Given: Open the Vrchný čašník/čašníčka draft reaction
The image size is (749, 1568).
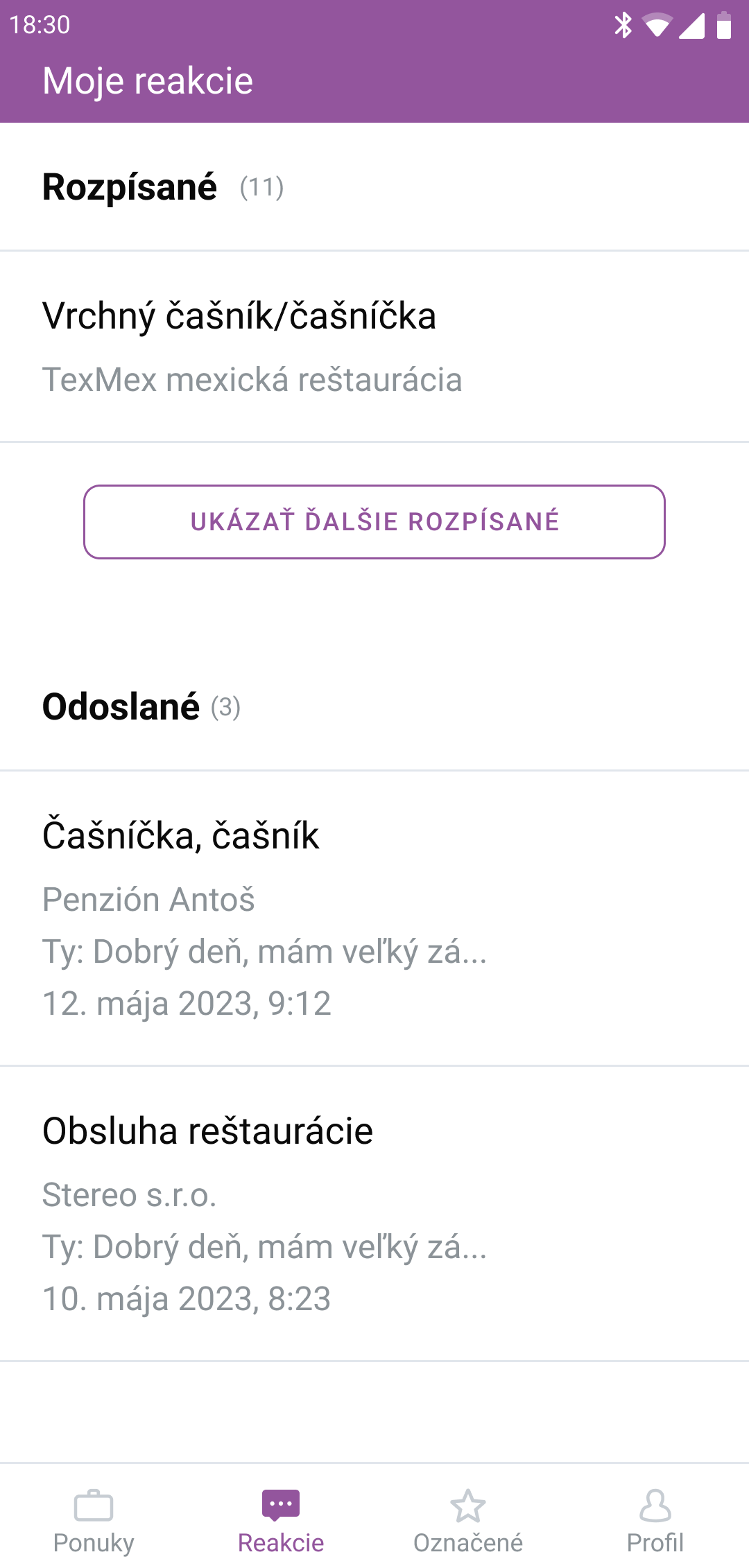Looking at the screenshot, I should coord(374,347).
